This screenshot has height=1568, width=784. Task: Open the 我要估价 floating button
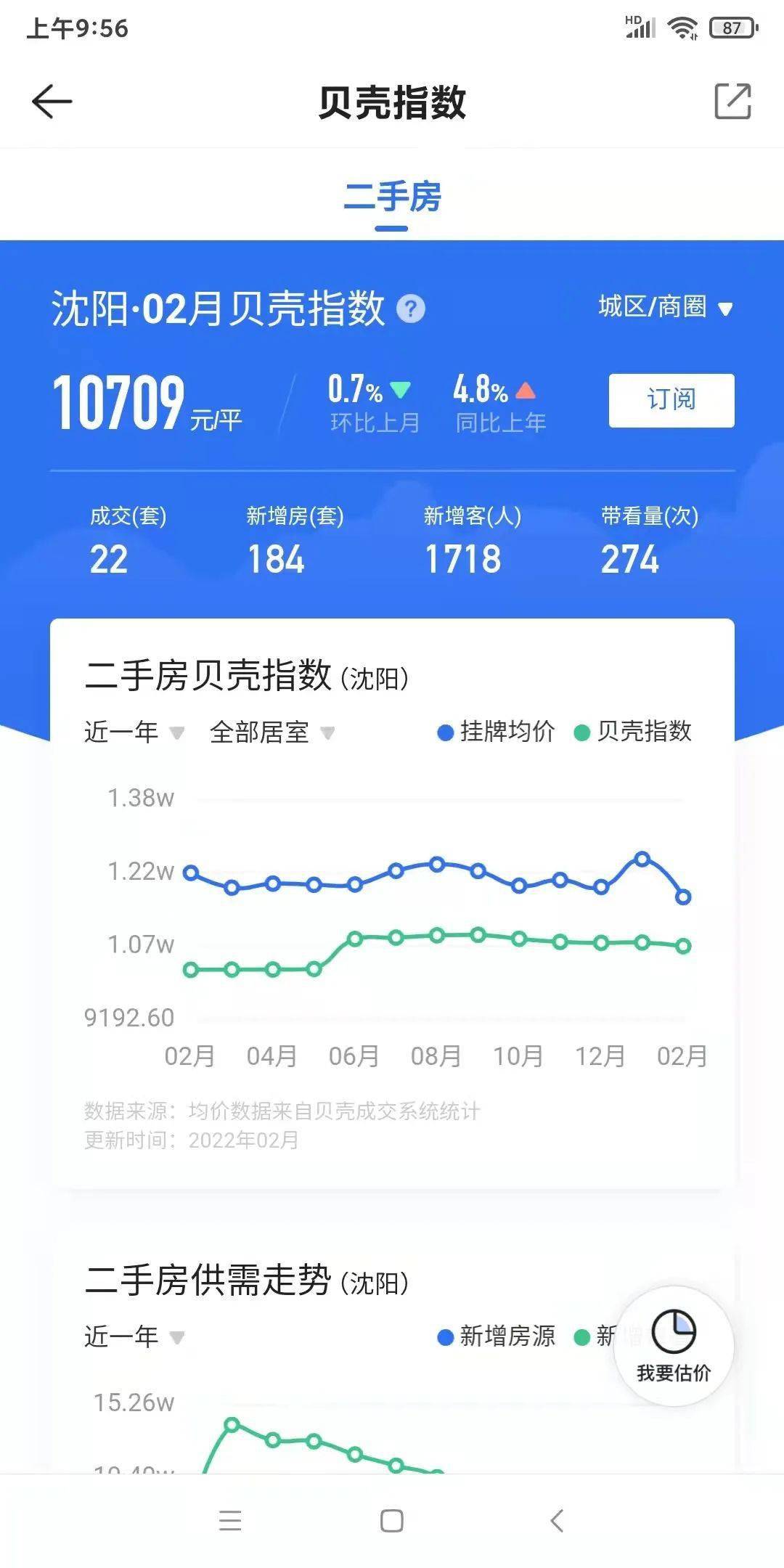(x=674, y=1346)
